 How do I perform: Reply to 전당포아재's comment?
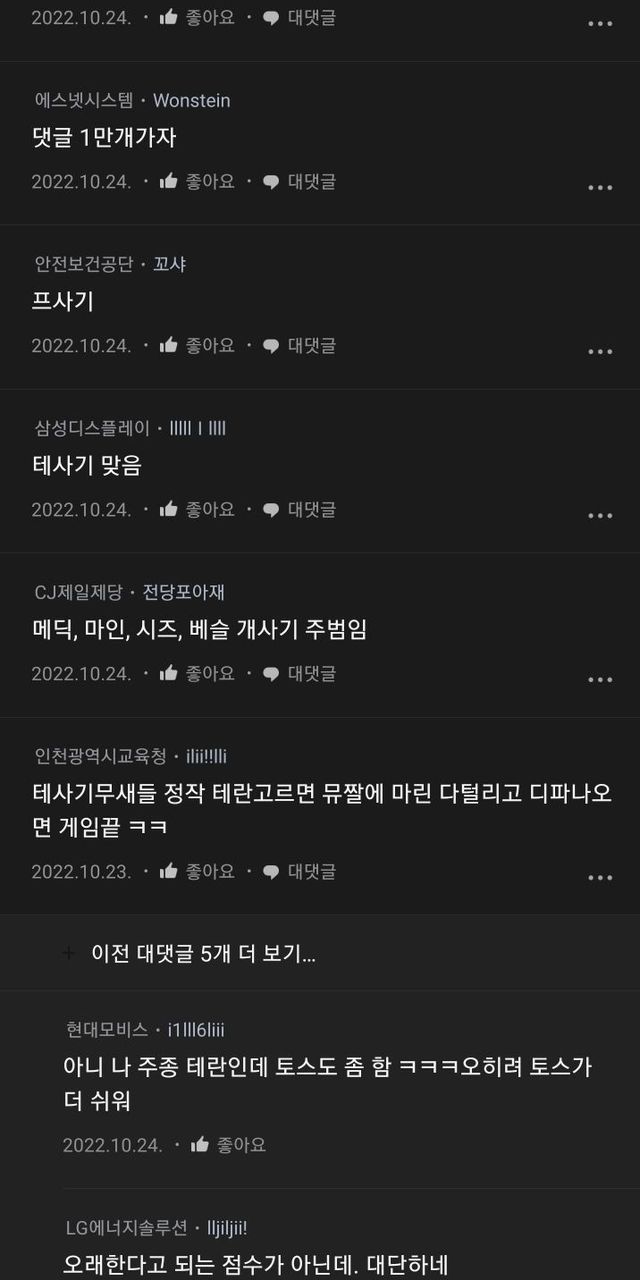point(299,674)
